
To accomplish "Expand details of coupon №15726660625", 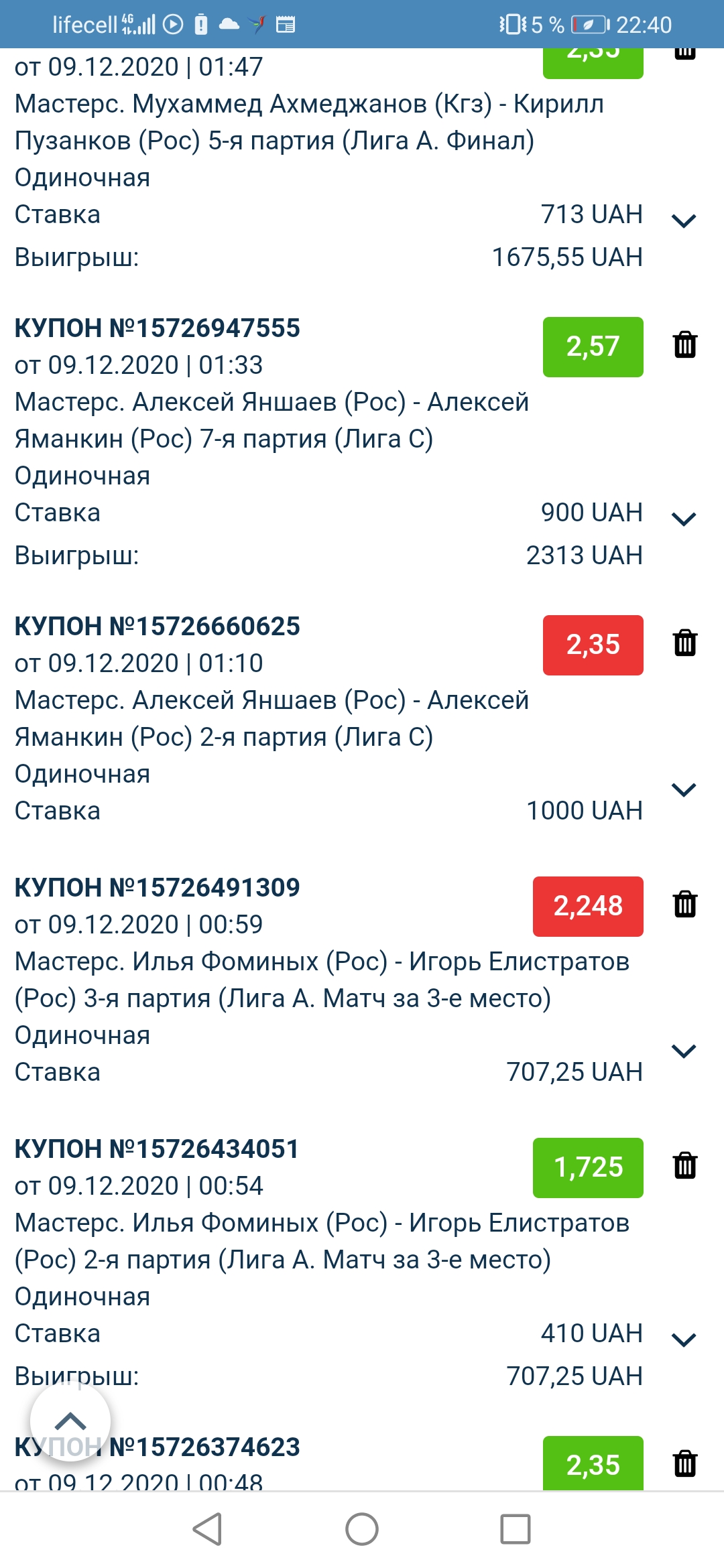I will tap(684, 790).
